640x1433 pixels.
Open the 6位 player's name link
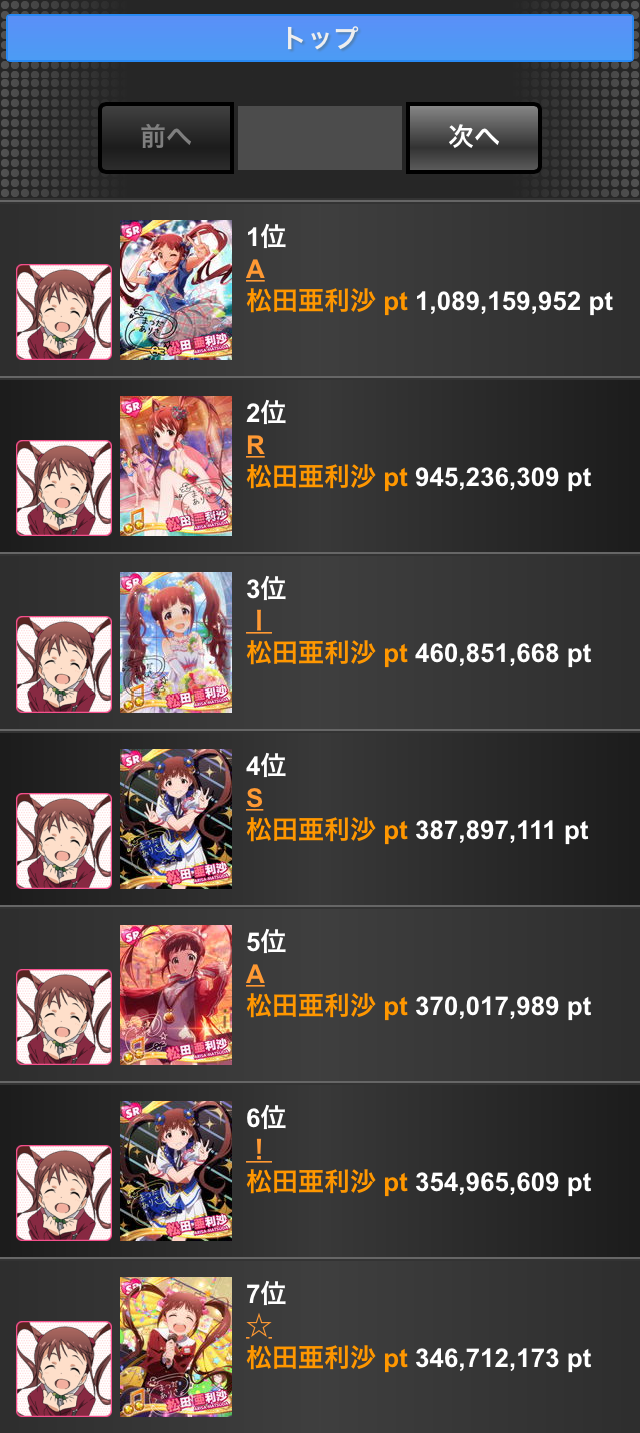click(x=258, y=1150)
